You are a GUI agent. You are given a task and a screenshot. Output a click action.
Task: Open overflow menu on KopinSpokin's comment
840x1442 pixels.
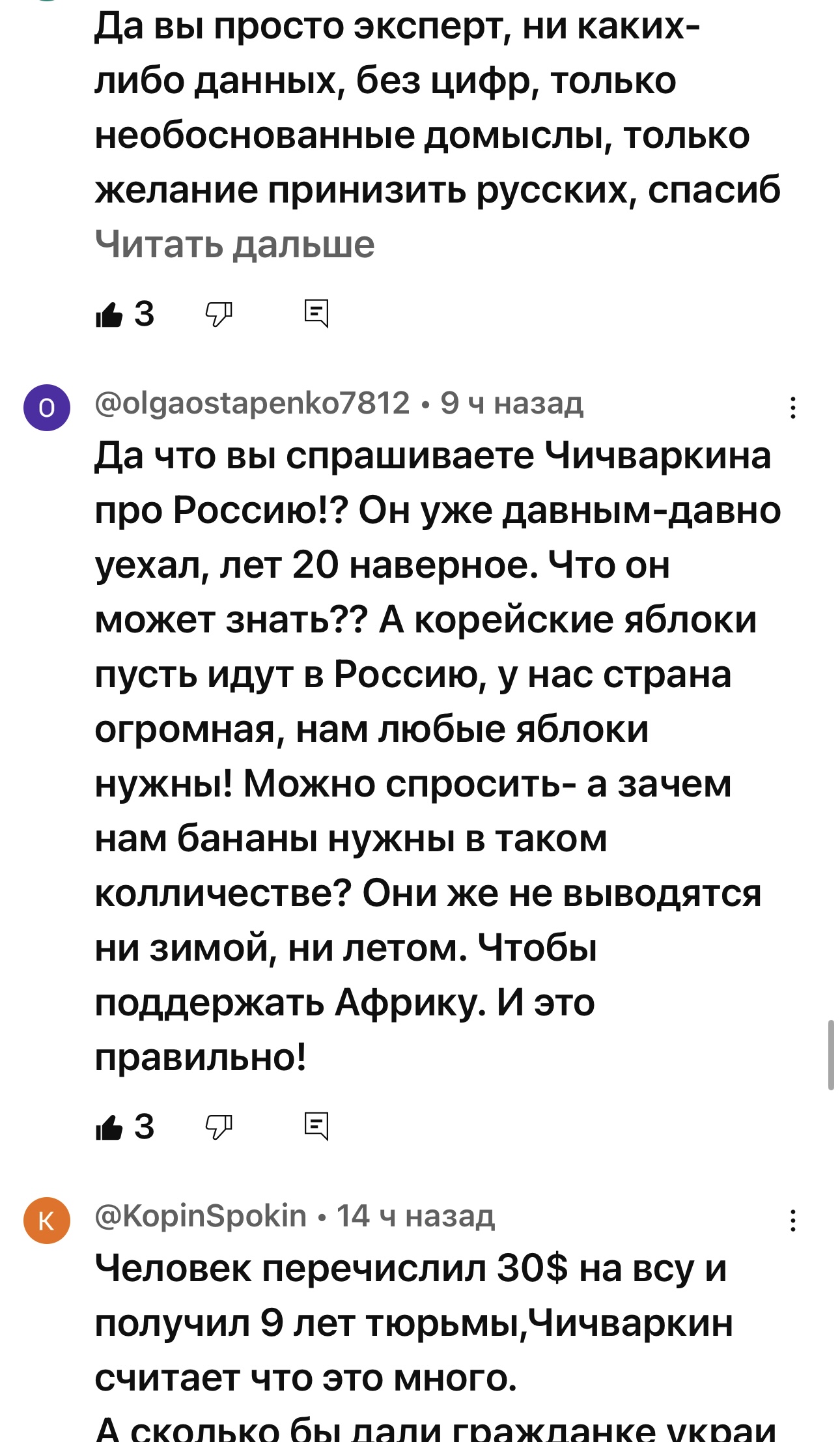(792, 1221)
